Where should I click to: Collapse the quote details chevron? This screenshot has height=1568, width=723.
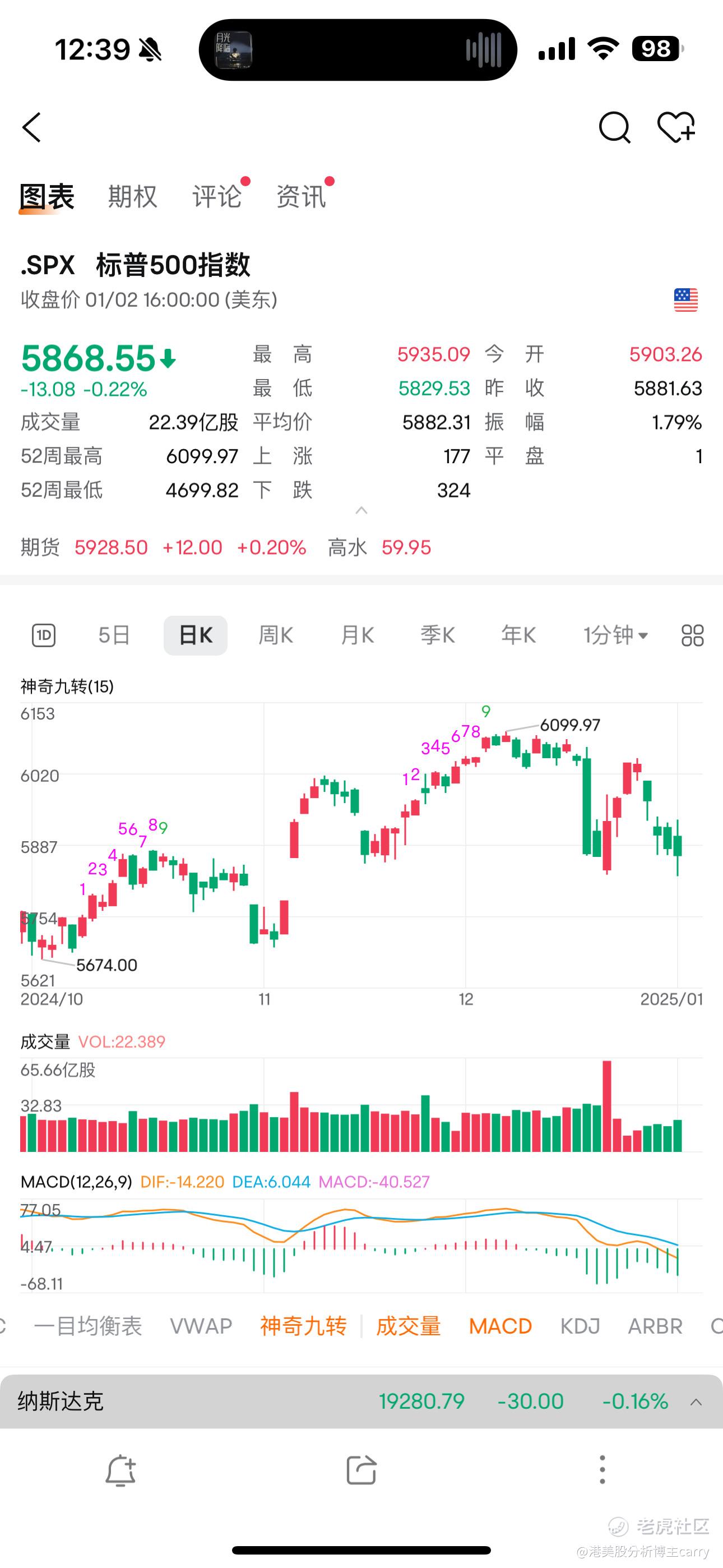[361, 510]
